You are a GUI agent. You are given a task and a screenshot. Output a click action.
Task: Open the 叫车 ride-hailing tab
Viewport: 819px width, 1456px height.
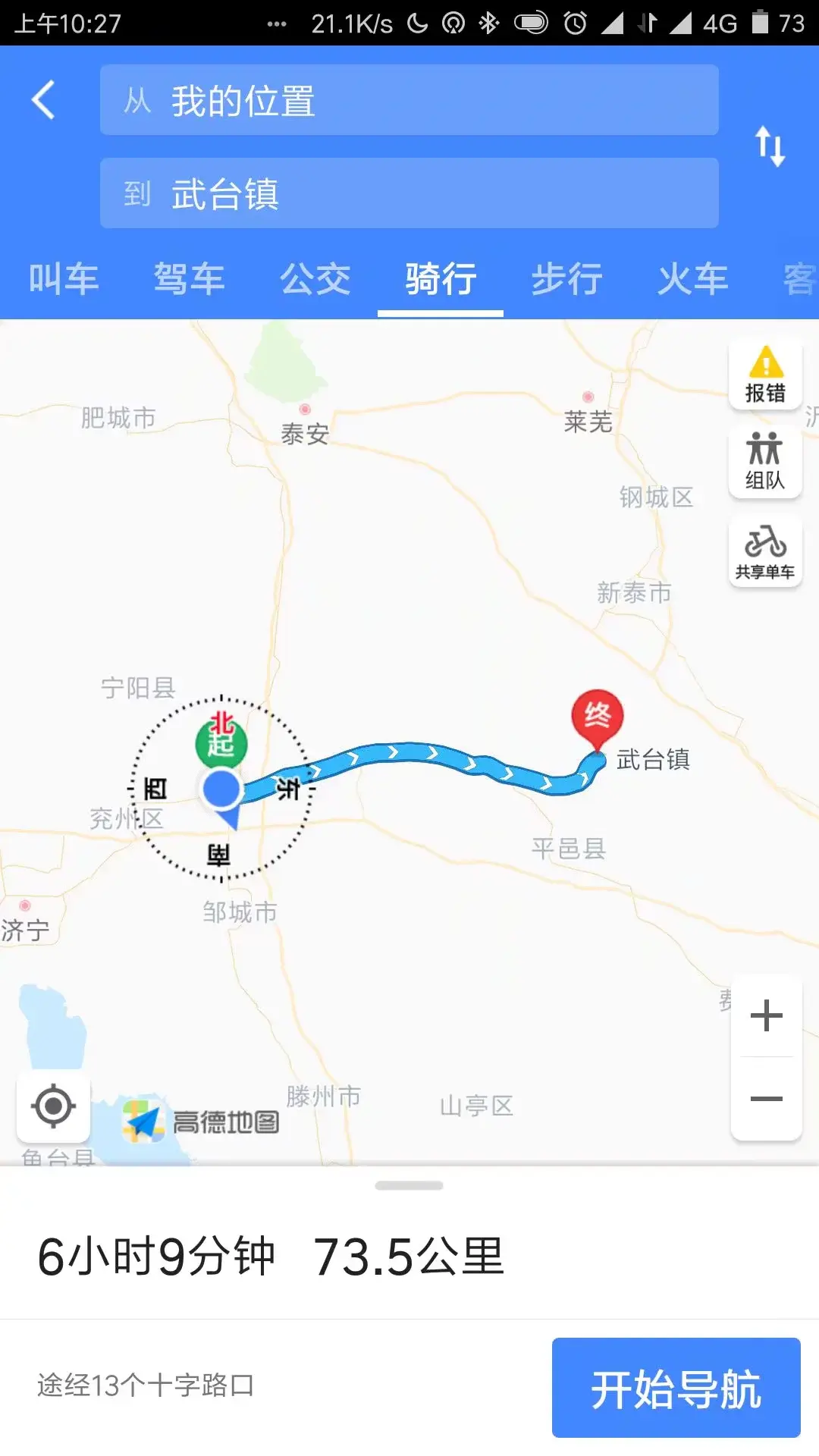pos(63,280)
